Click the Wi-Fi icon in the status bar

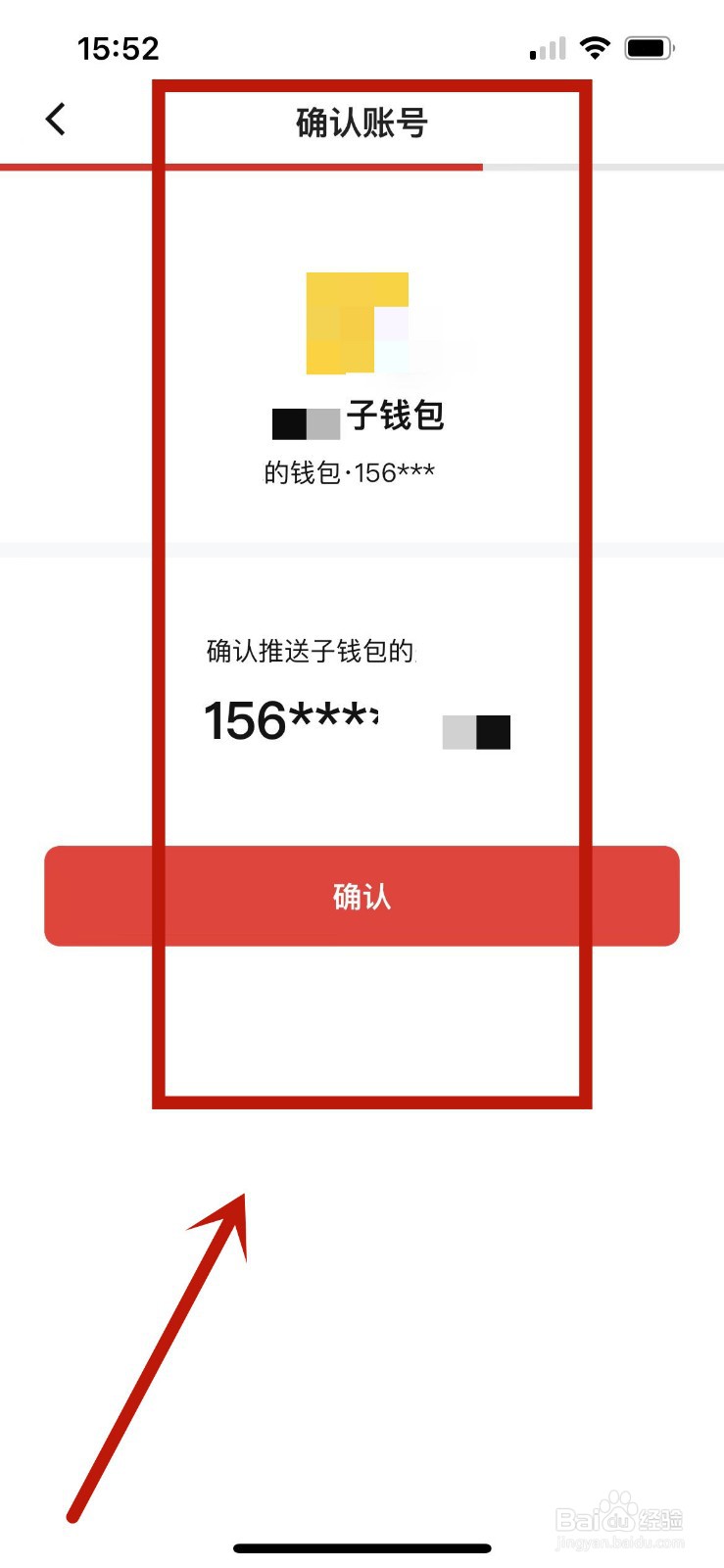point(594,45)
